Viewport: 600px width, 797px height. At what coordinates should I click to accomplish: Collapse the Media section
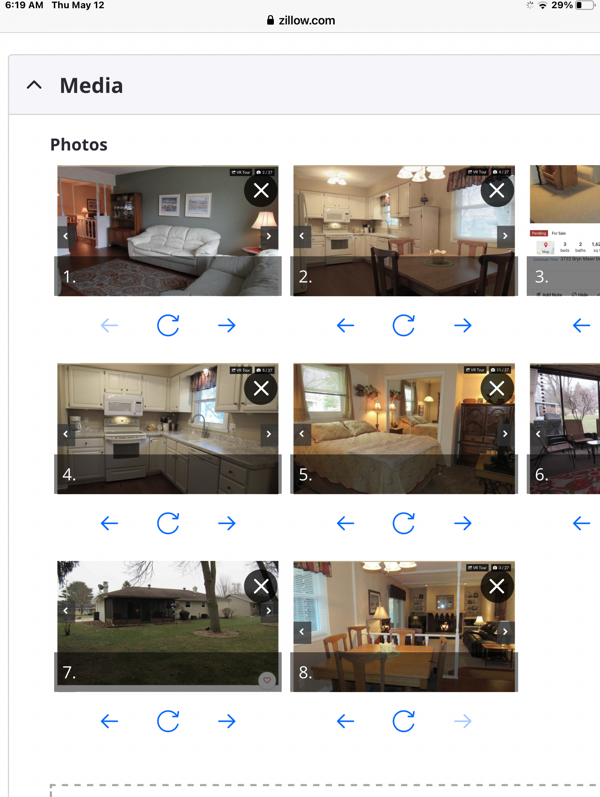pyautogui.click(x=34, y=86)
